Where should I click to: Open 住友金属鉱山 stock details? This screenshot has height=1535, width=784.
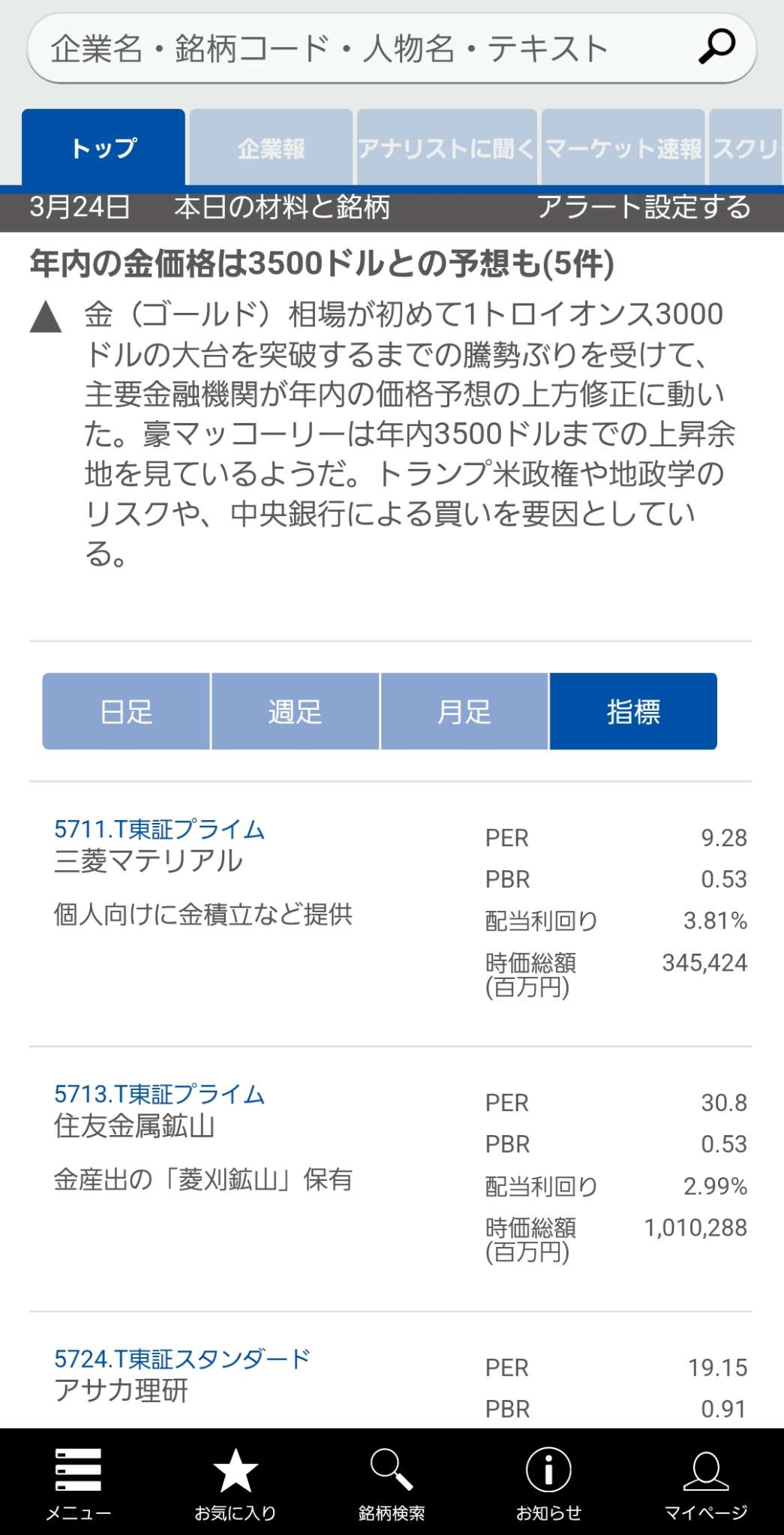pos(134,1126)
